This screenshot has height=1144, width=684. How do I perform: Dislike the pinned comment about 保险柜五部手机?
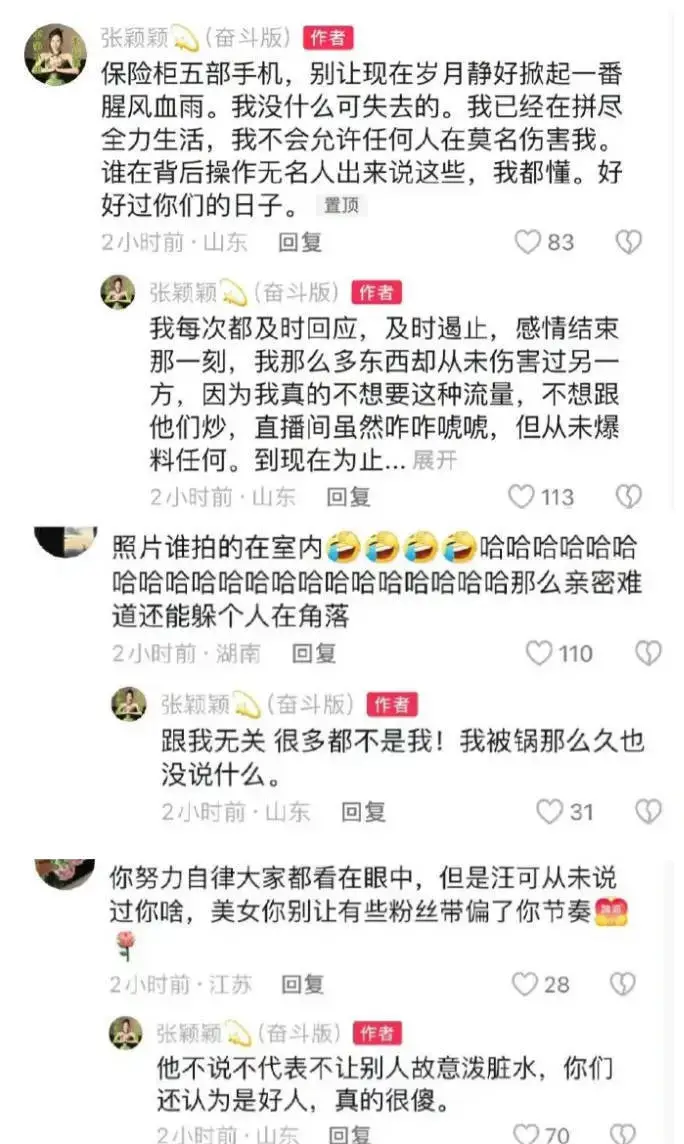click(628, 241)
